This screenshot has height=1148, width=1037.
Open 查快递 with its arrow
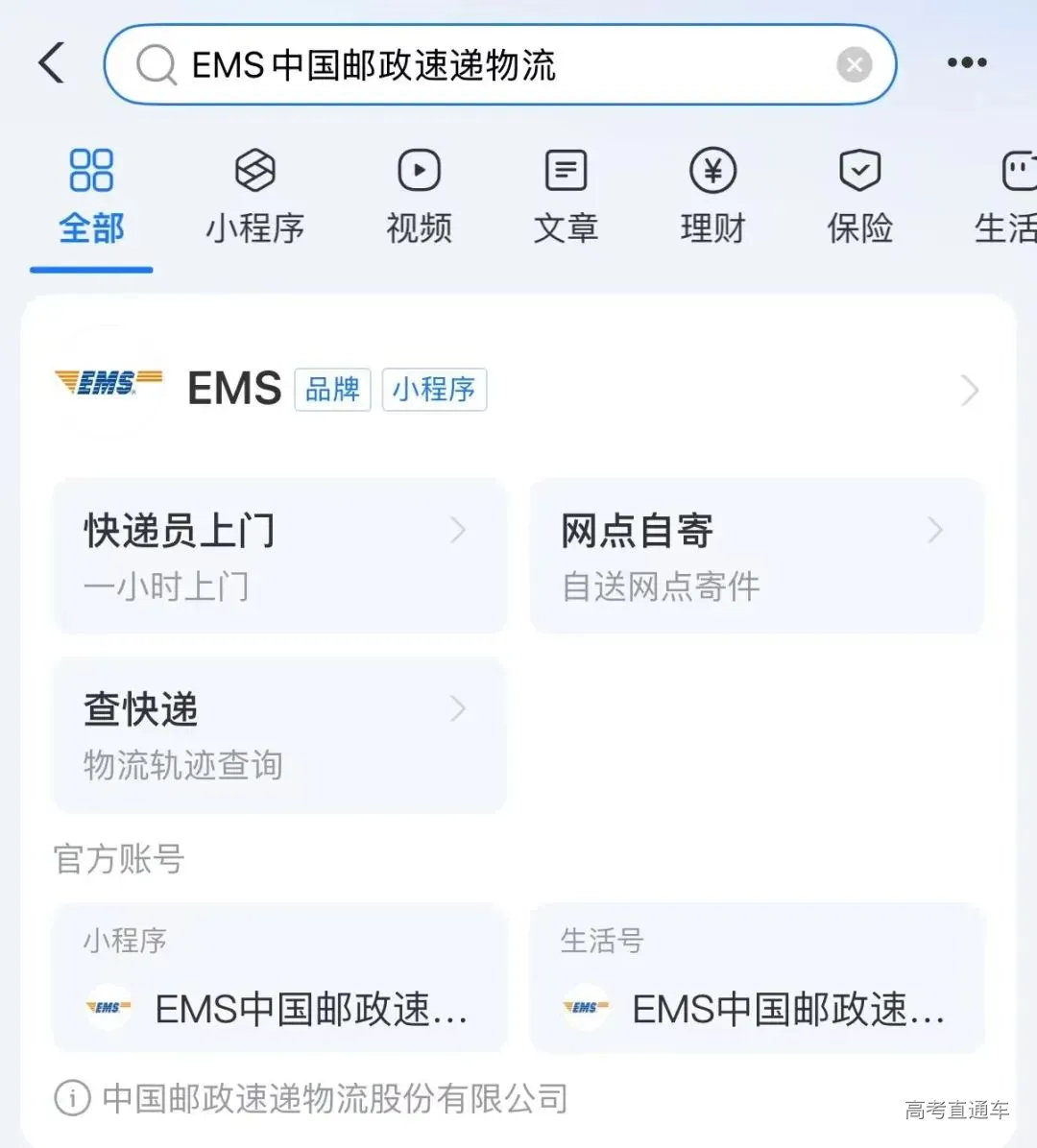coord(459,709)
